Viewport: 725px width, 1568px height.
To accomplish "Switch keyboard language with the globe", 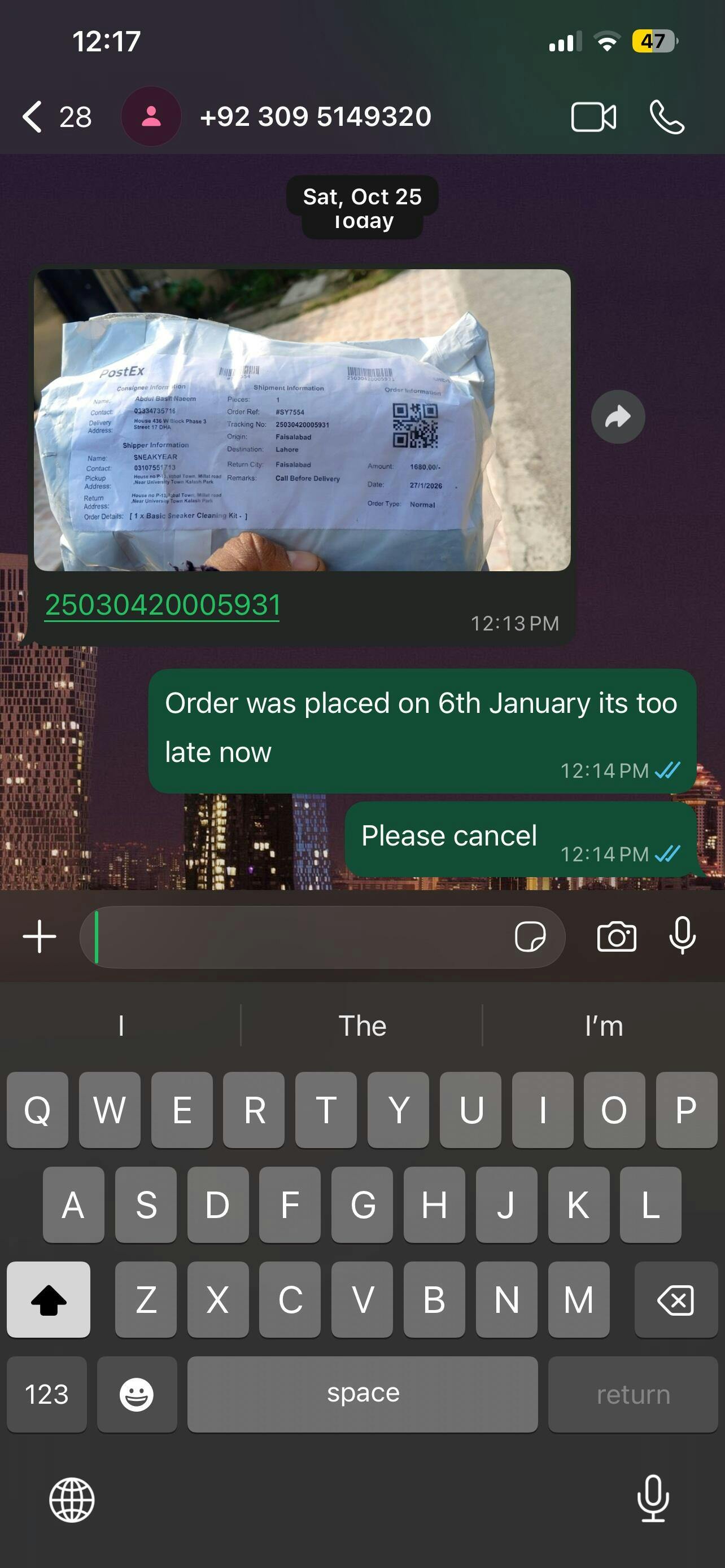I will click(72, 1499).
